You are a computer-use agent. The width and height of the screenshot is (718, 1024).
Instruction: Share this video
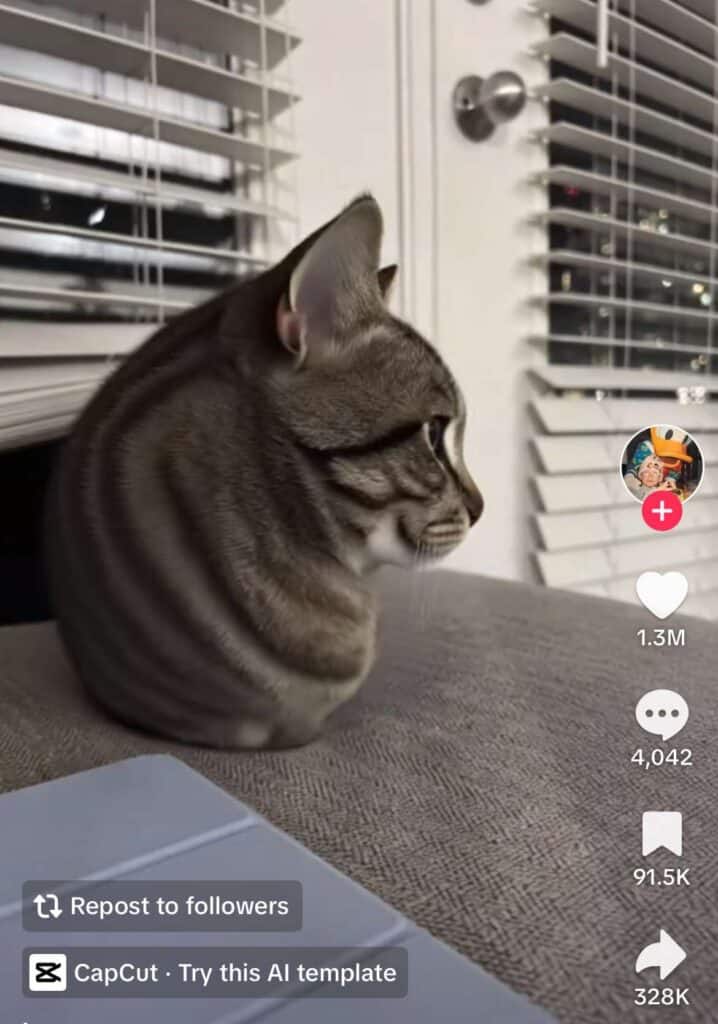click(x=661, y=956)
